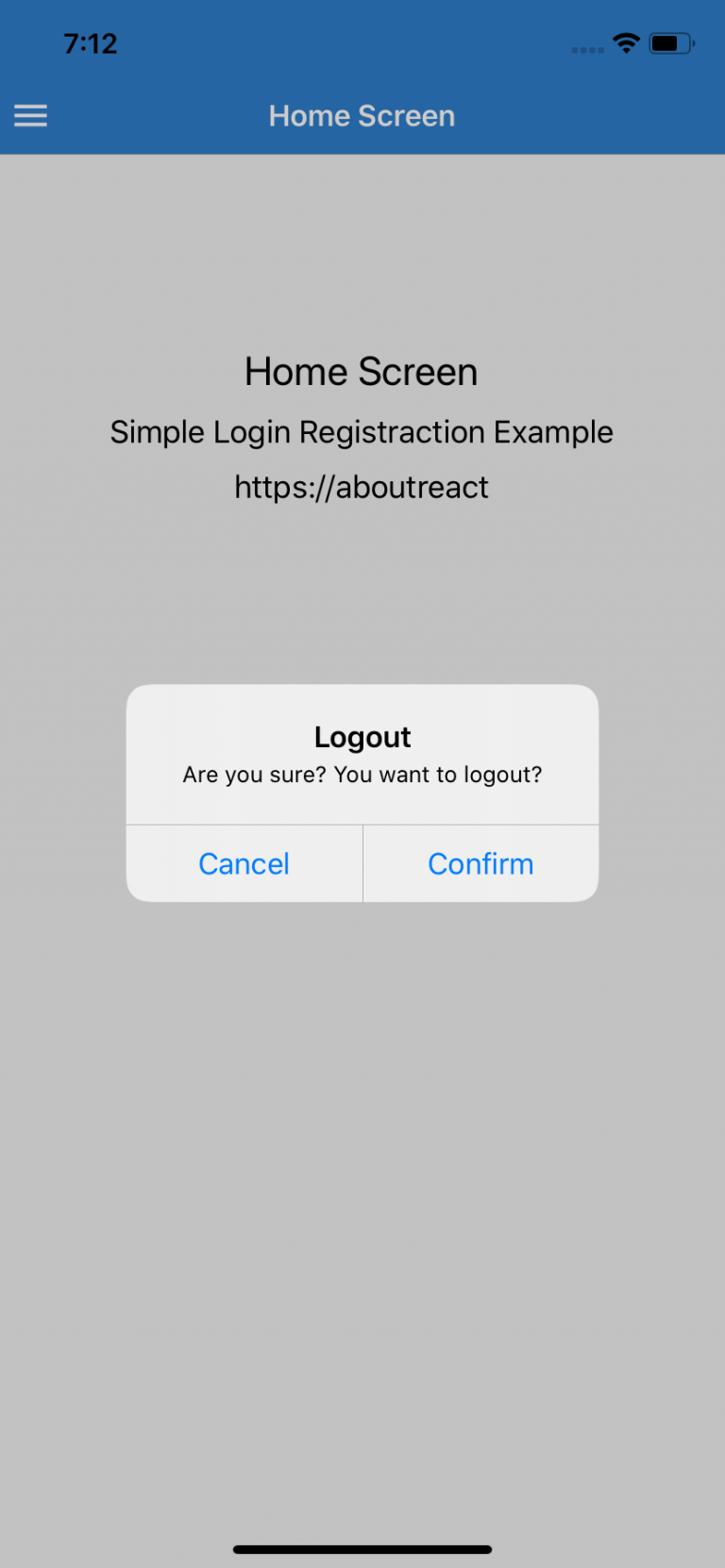The width and height of the screenshot is (725, 1568).
Task: Tap the Wi-Fi status icon
Action: [x=626, y=42]
